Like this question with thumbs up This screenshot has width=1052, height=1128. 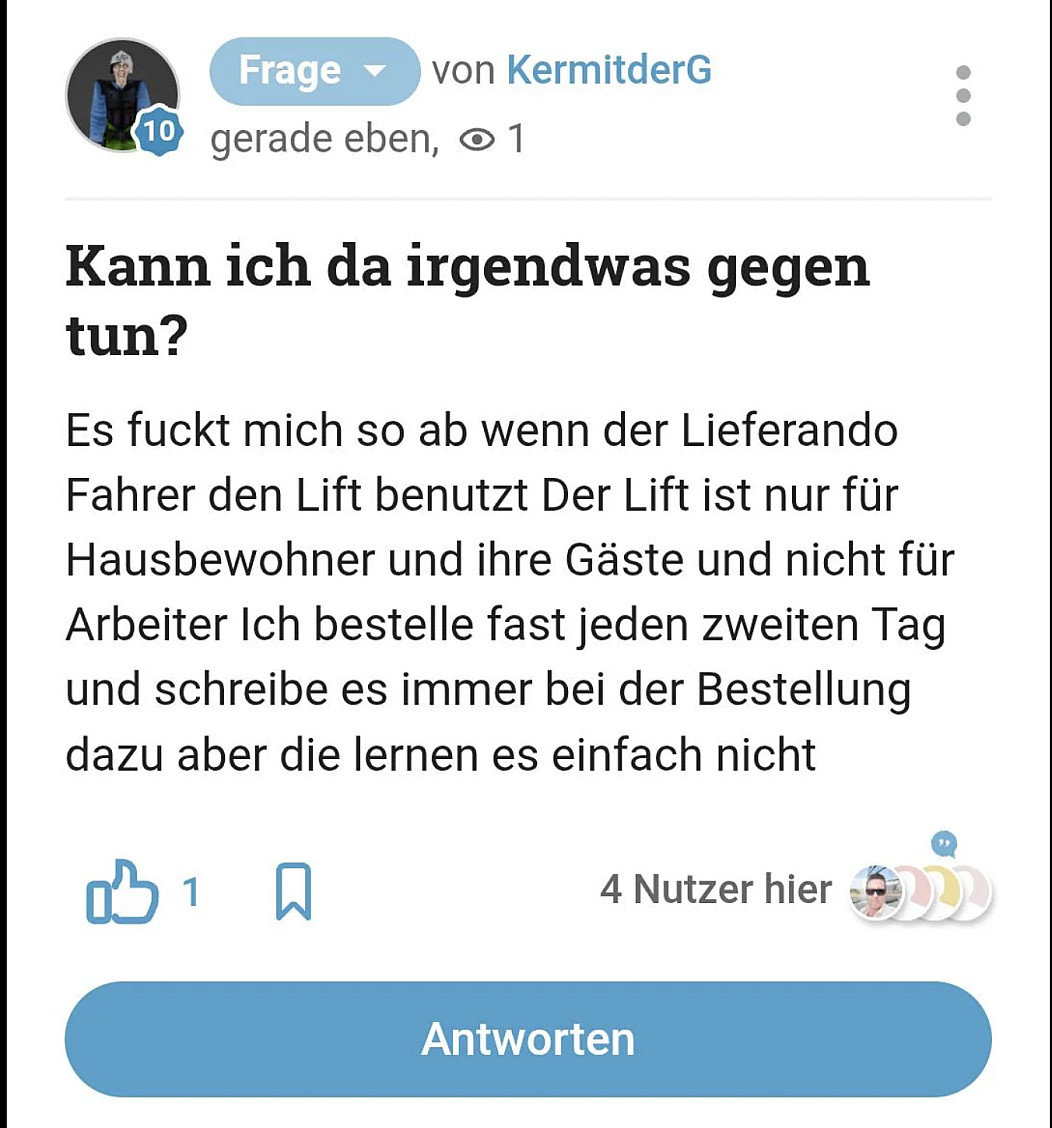coord(123,890)
